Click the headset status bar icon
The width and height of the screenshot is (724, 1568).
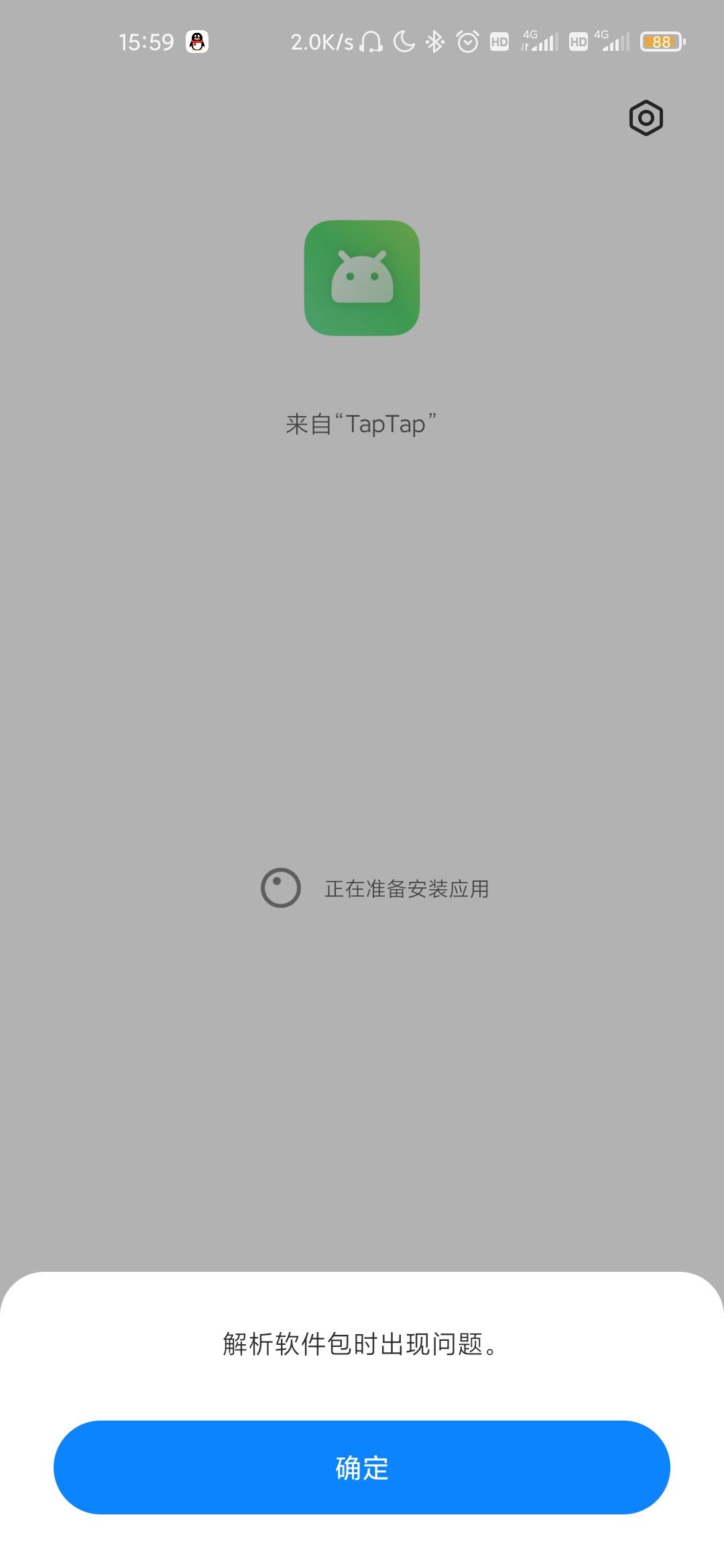370,42
